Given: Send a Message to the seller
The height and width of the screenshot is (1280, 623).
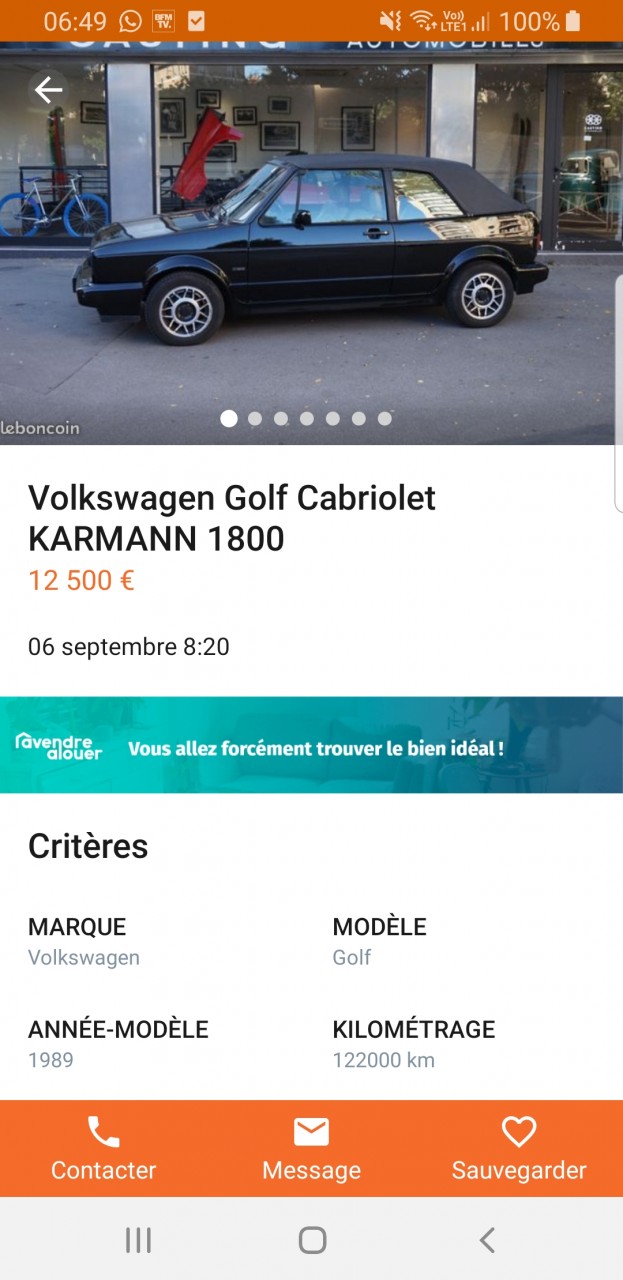Looking at the screenshot, I should [311, 1149].
